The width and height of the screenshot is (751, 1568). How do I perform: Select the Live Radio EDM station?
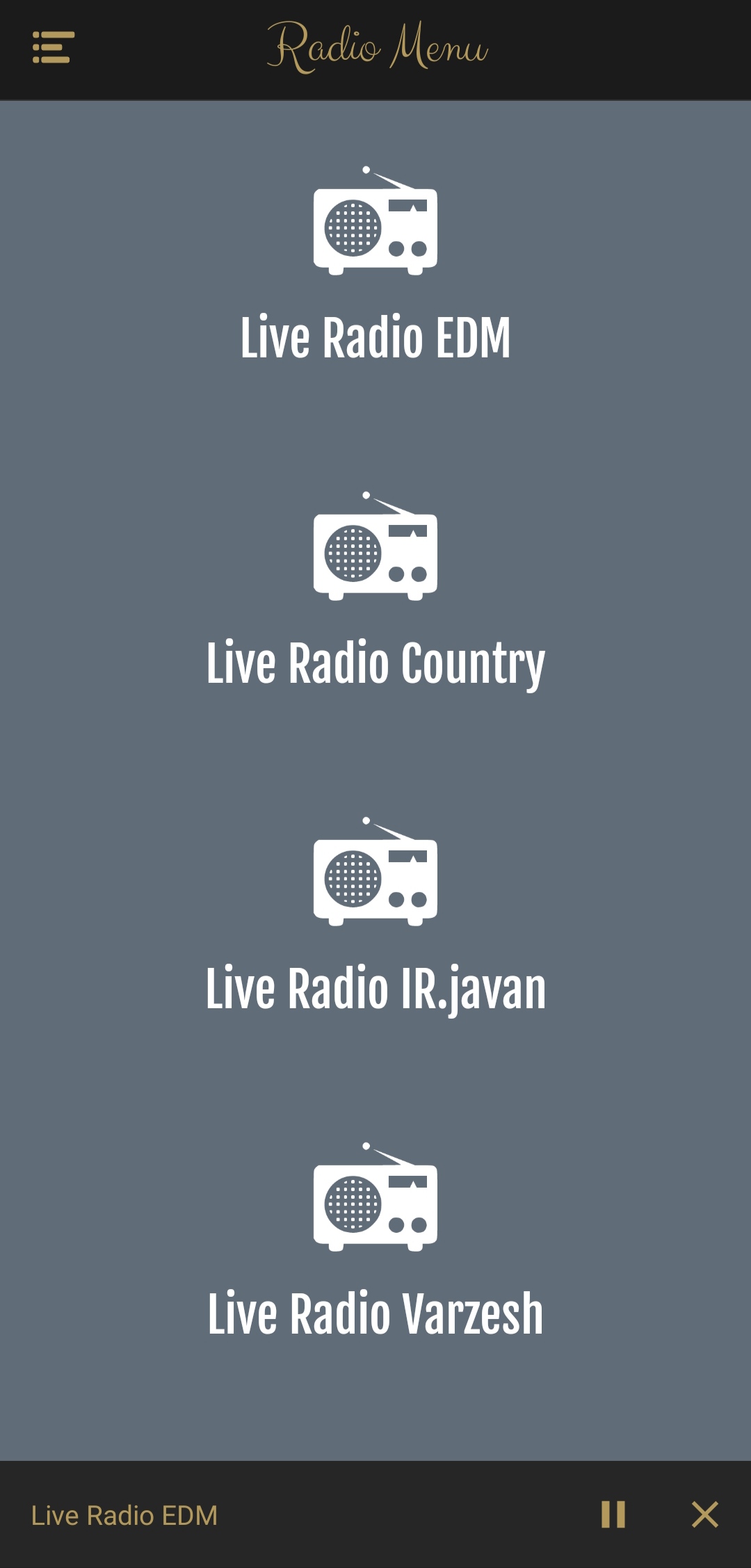pyautogui.click(x=375, y=264)
